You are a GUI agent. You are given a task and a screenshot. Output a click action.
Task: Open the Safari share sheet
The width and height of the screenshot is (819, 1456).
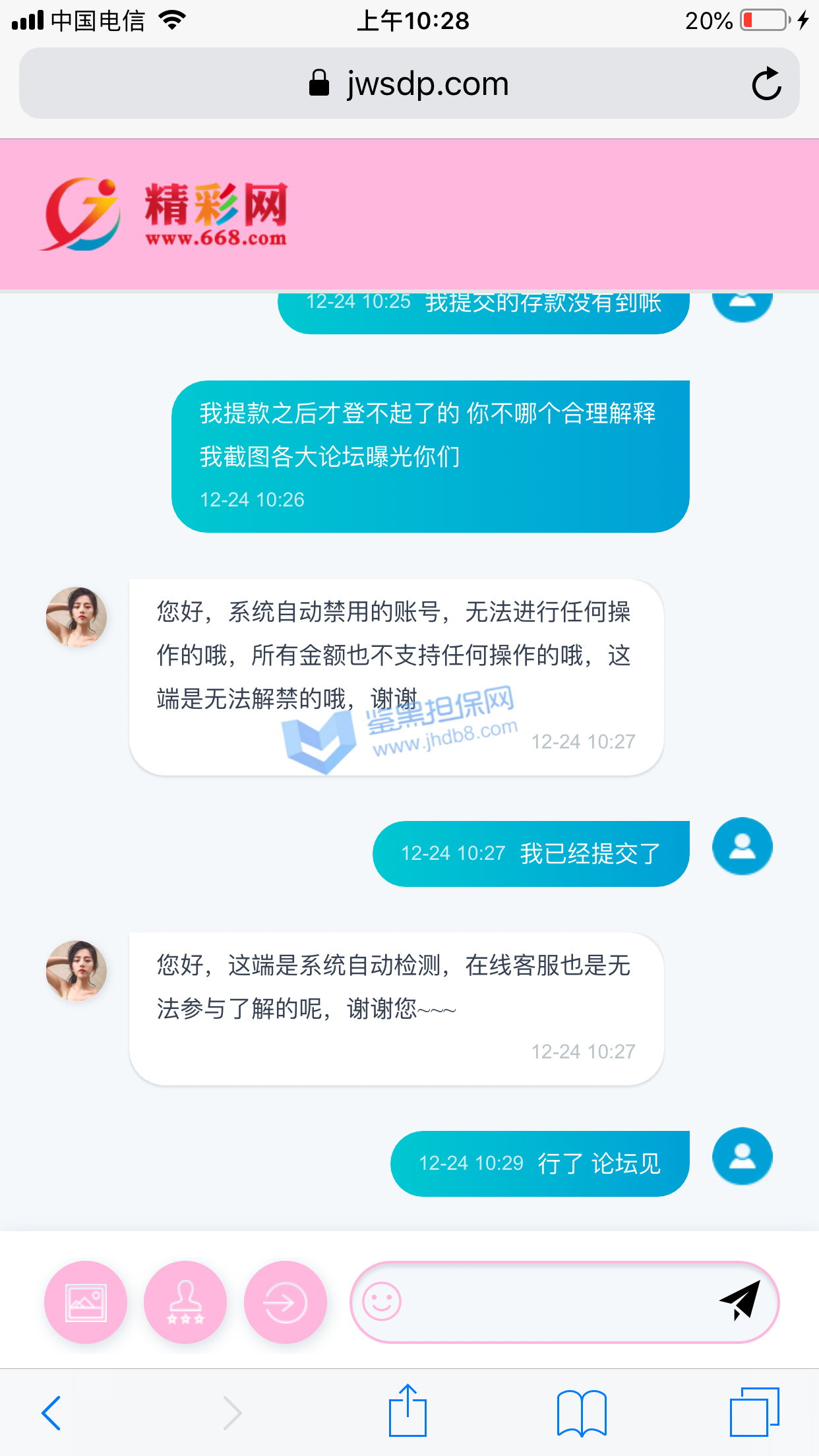(x=408, y=1411)
